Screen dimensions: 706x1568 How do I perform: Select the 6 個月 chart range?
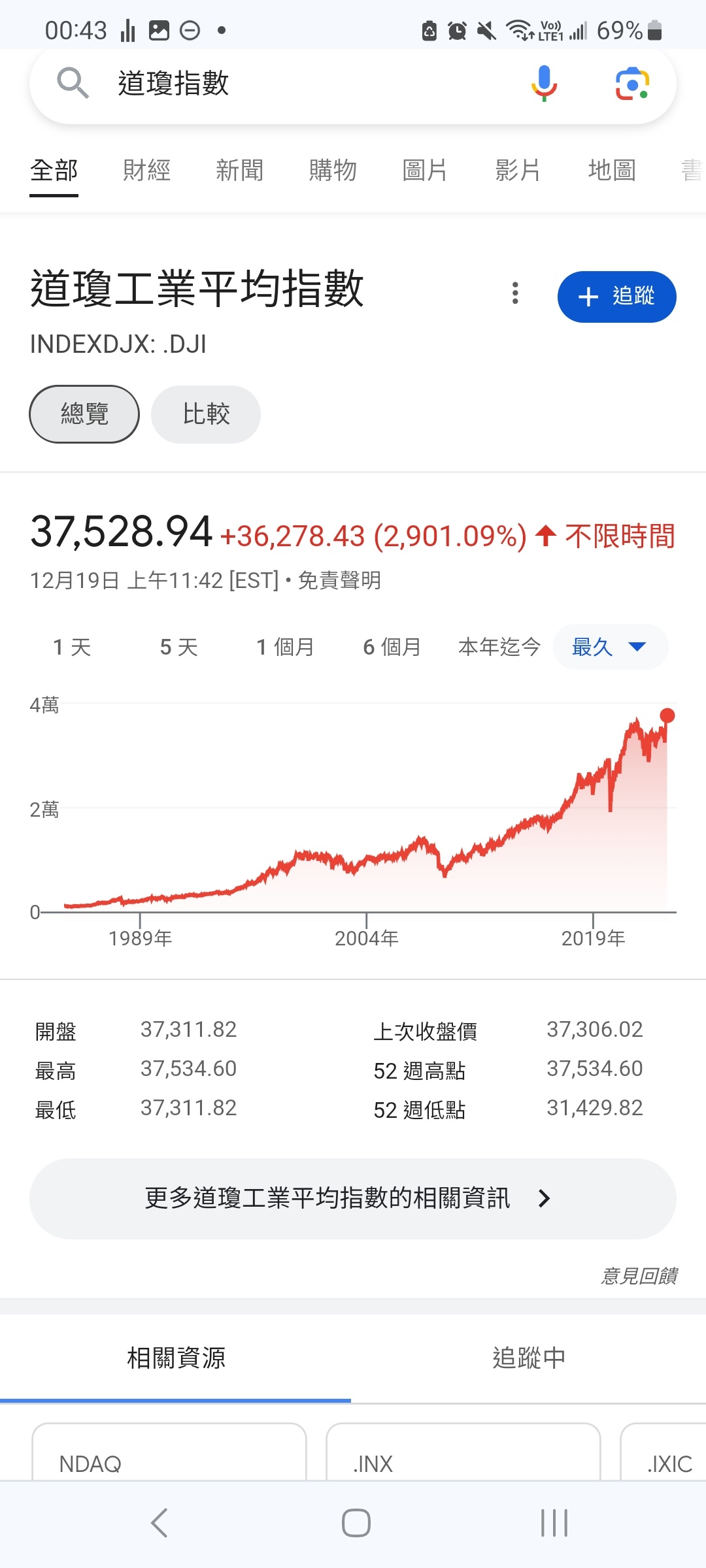coord(392,647)
